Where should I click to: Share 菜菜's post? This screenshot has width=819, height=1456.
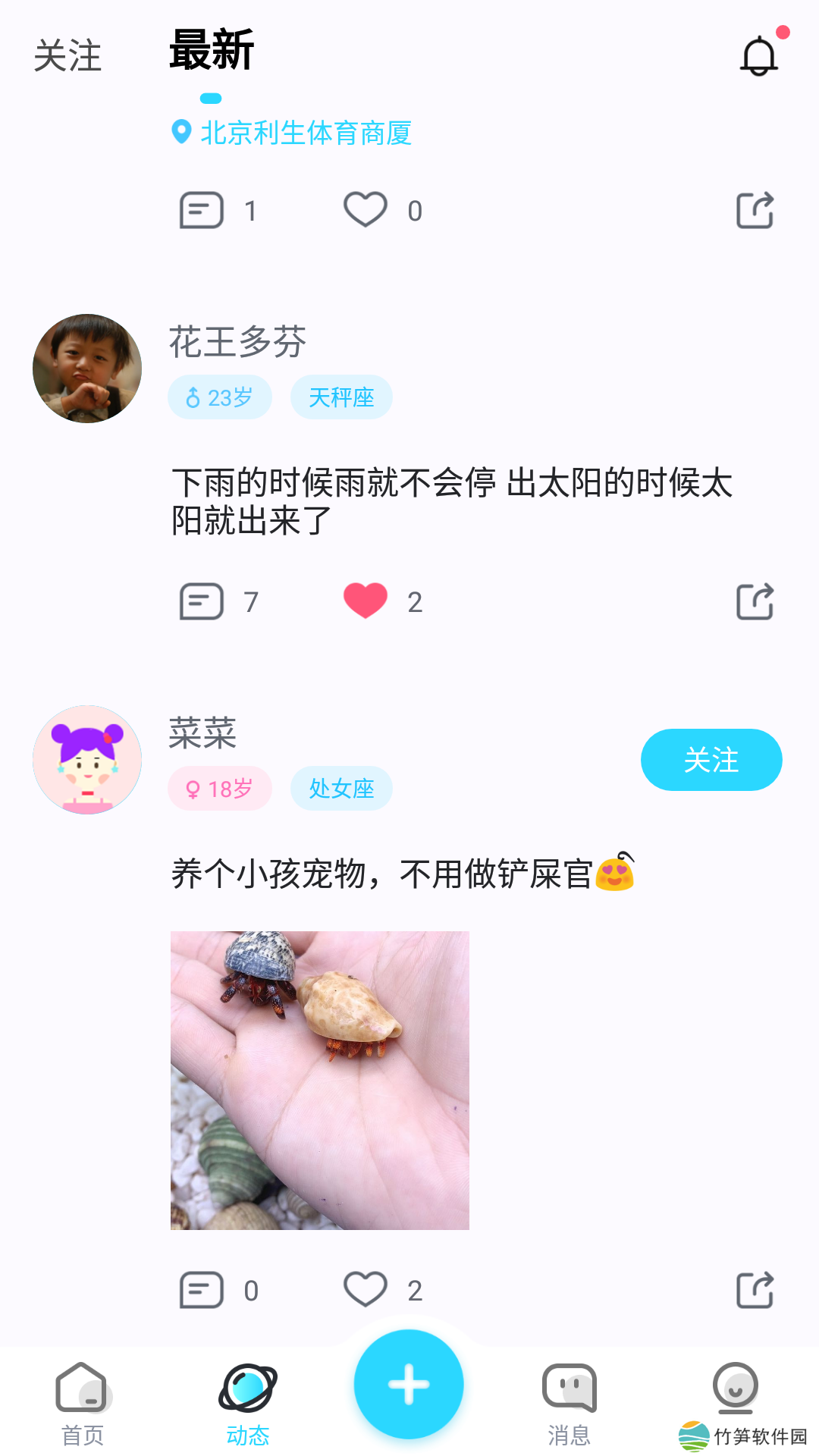pos(755,1290)
